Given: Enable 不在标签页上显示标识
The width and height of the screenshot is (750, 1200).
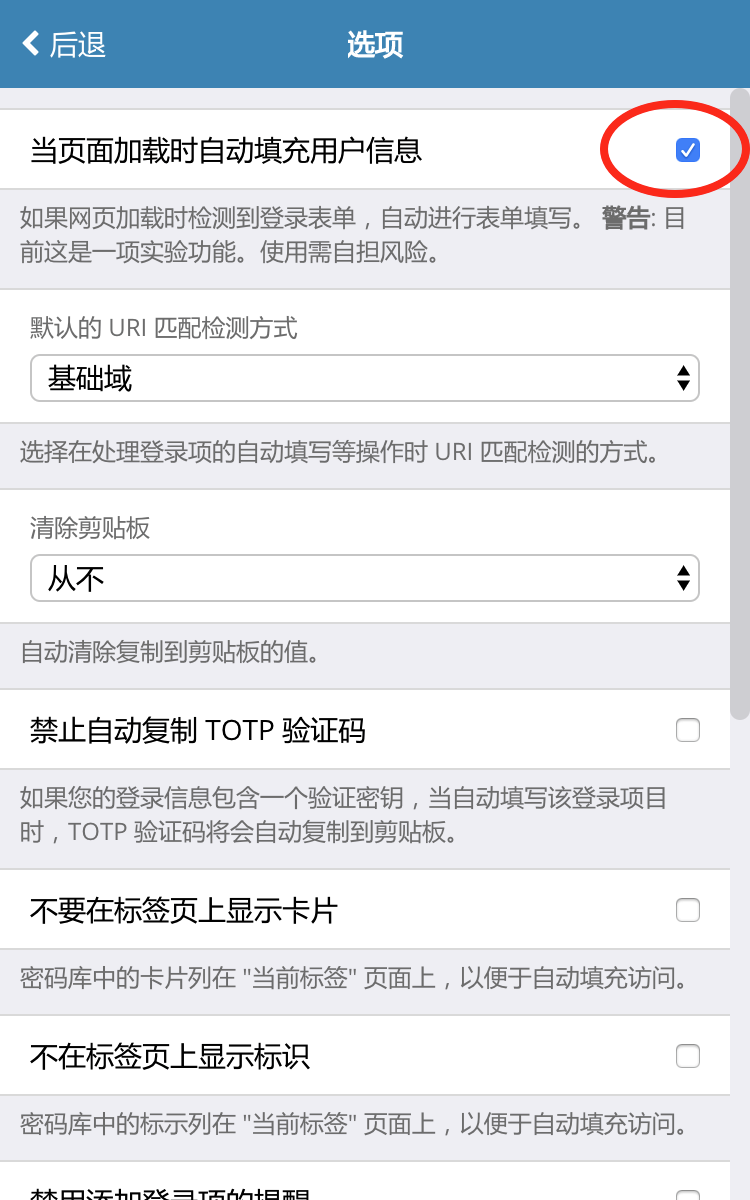Looking at the screenshot, I should click(687, 1056).
